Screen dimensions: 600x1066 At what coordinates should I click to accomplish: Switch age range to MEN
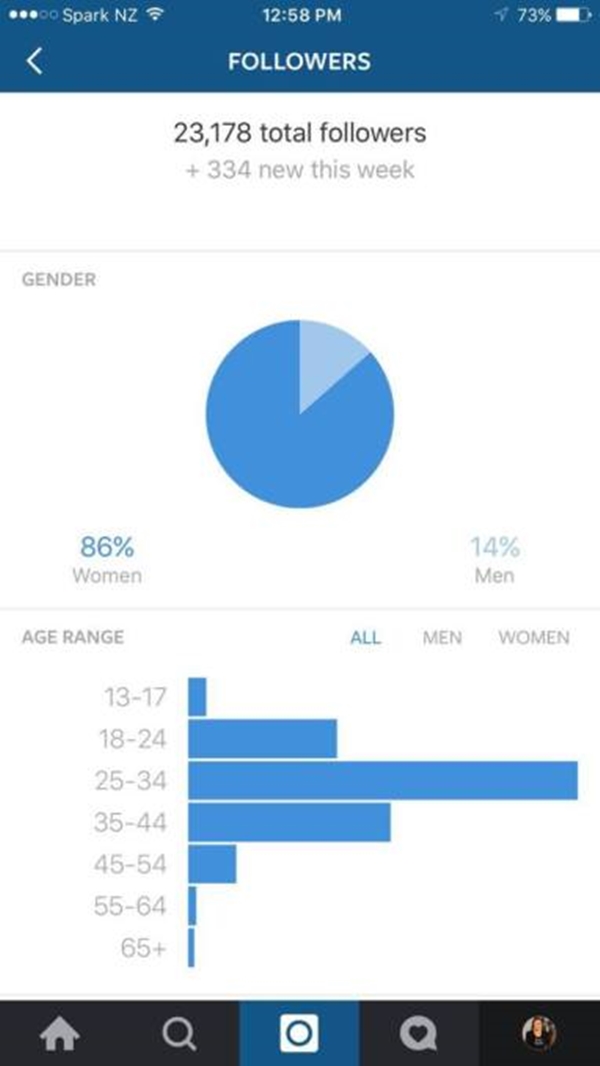click(x=442, y=638)
